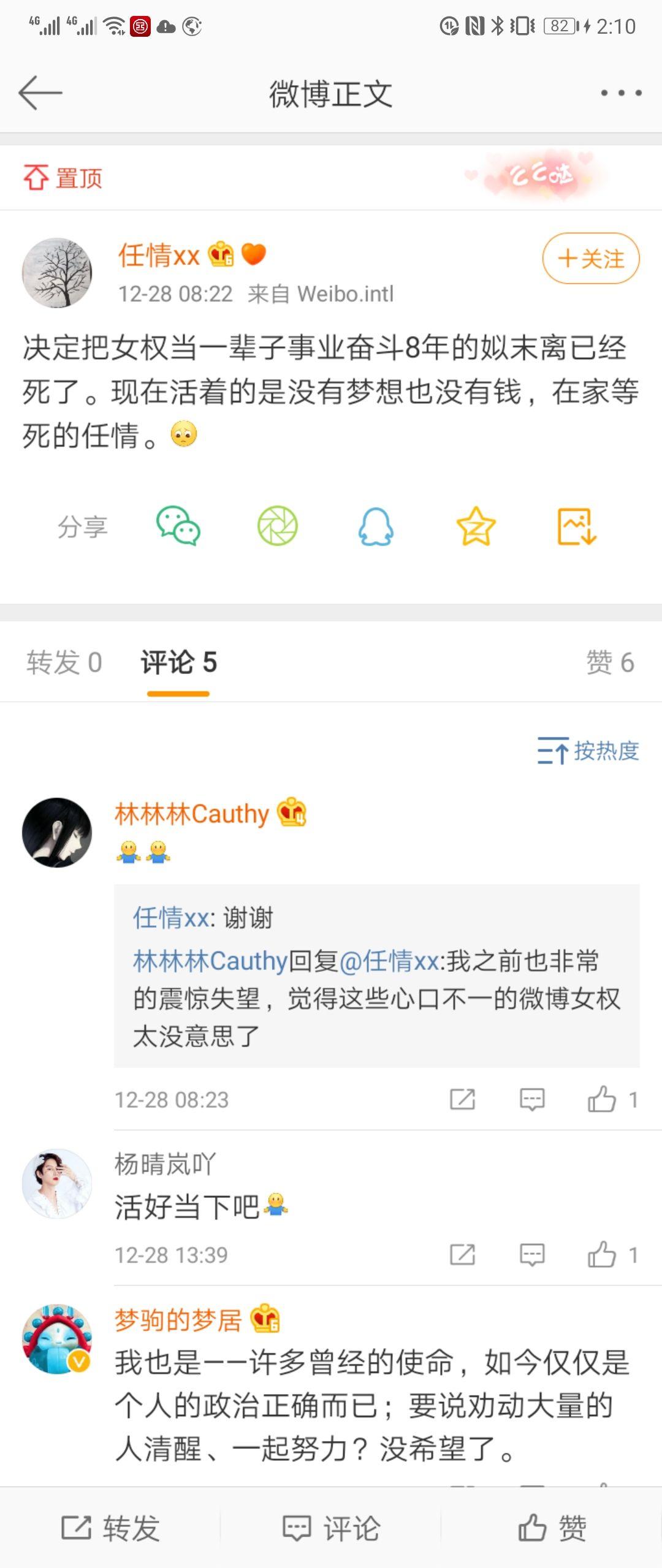Switch to the 赞 6 tab

(609, 662)
